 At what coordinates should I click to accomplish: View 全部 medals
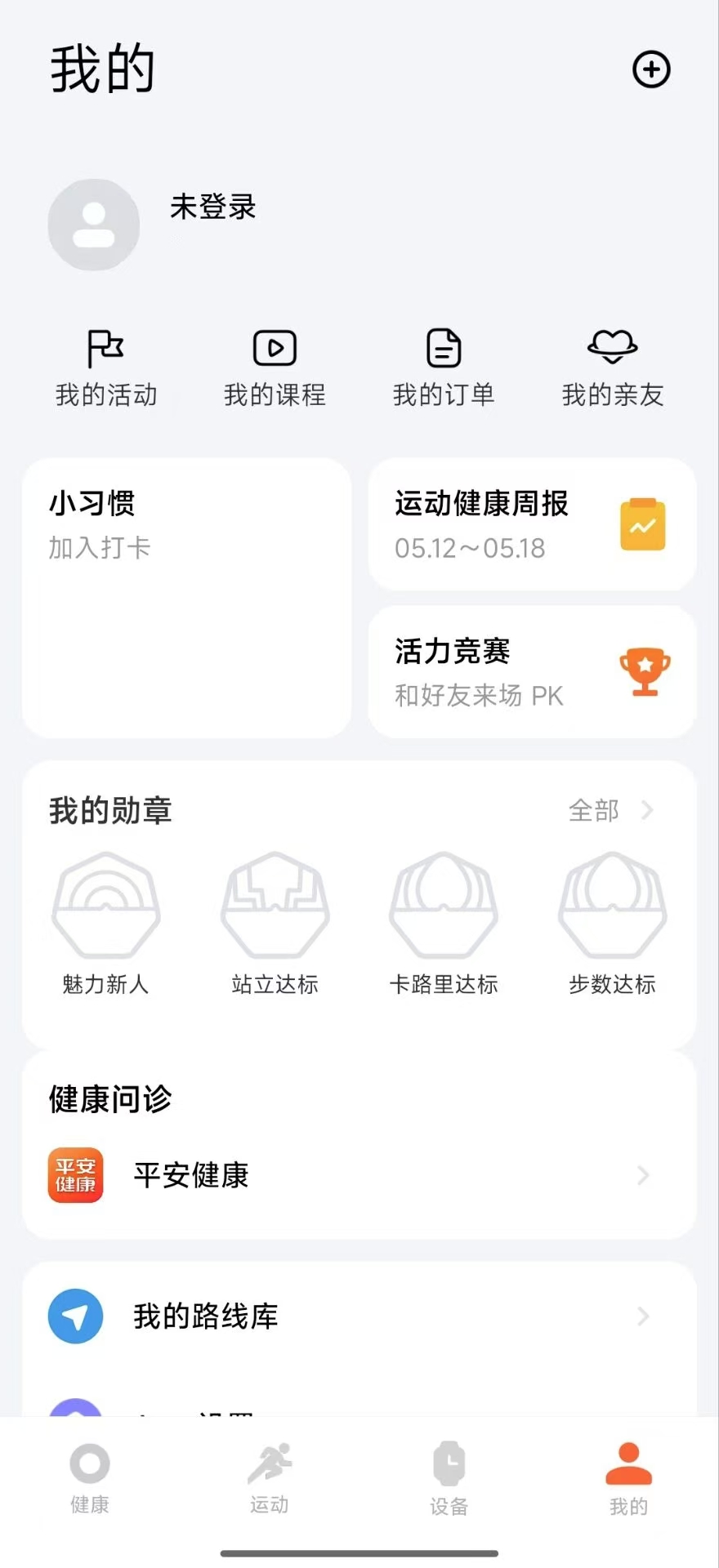pos(609,810)
